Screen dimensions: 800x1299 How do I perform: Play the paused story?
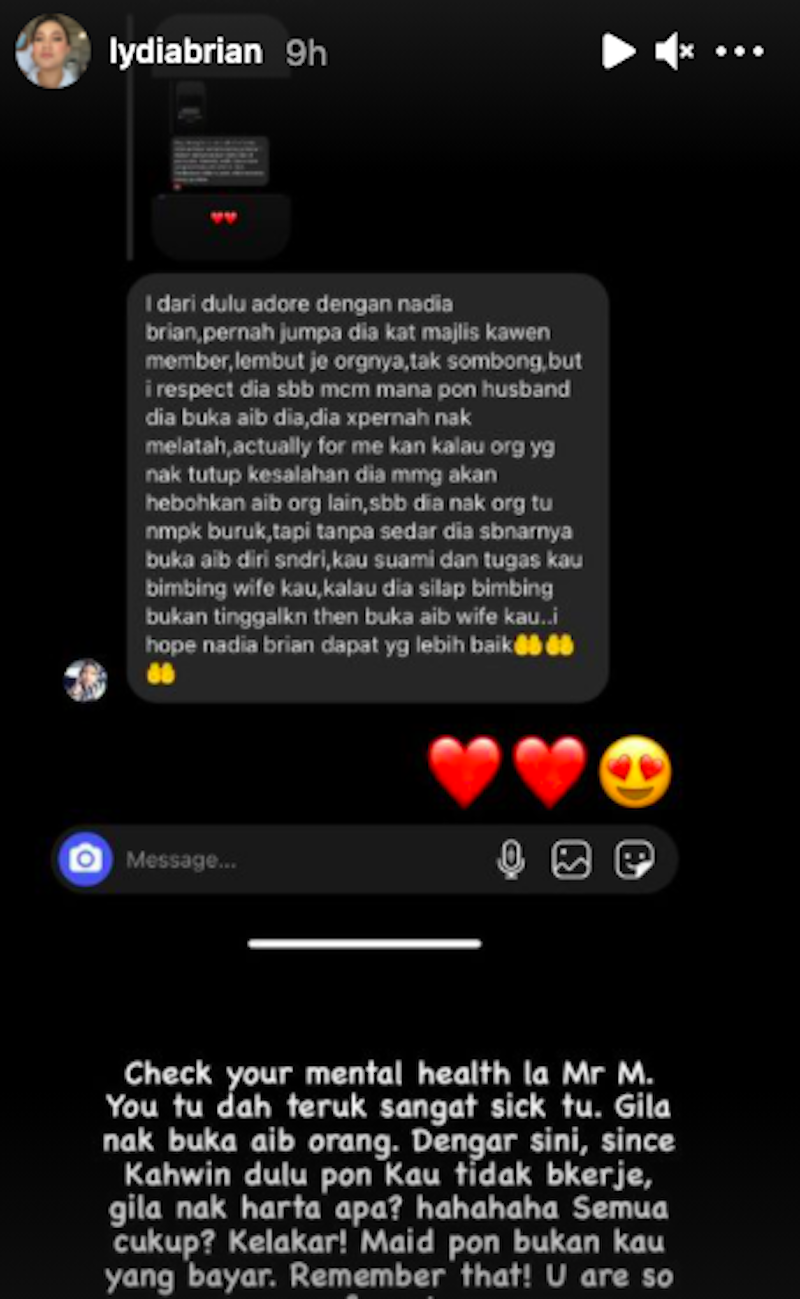pos(618,51)
